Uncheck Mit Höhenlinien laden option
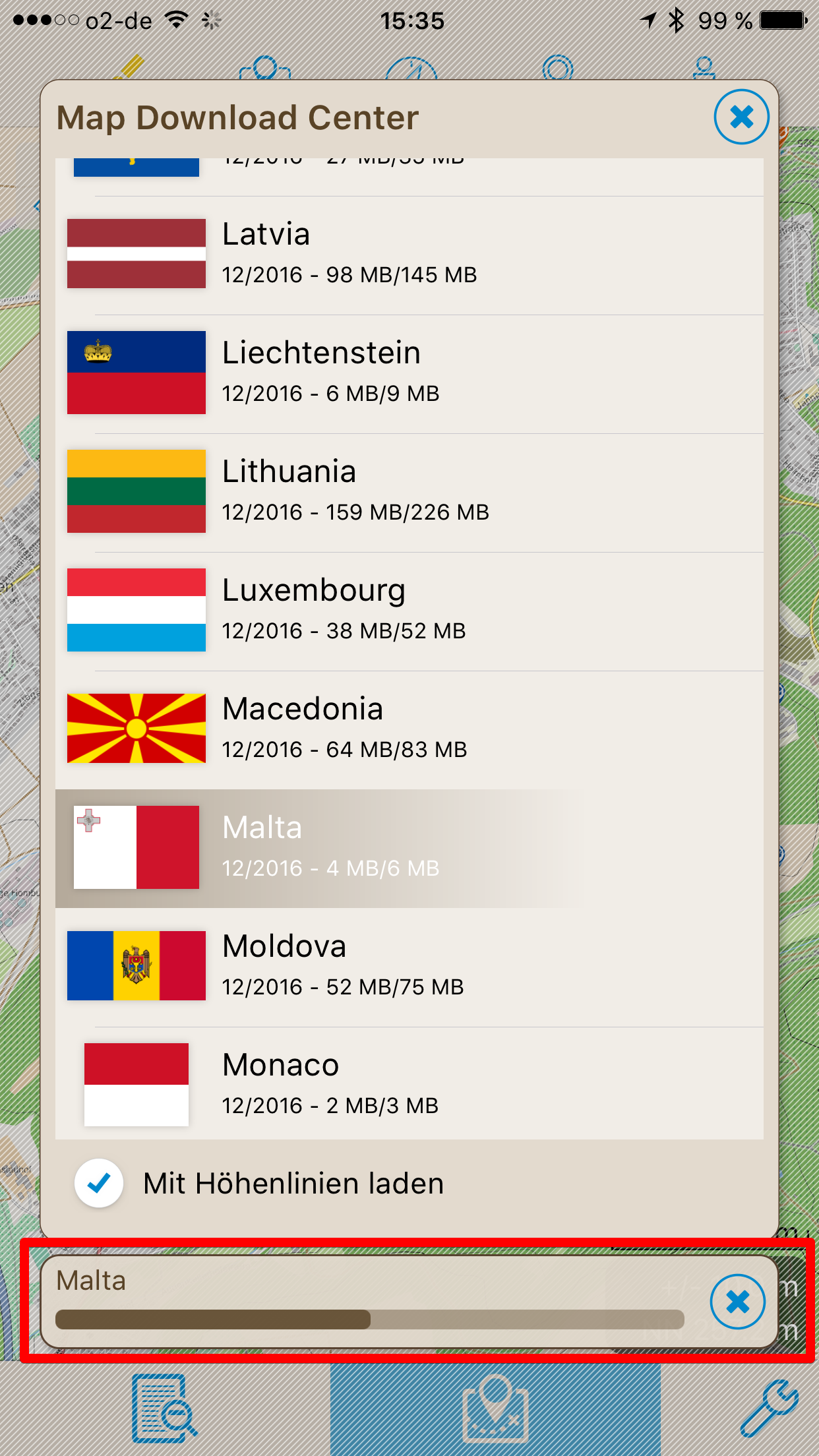The image size is (819, 1456). 99,1183
